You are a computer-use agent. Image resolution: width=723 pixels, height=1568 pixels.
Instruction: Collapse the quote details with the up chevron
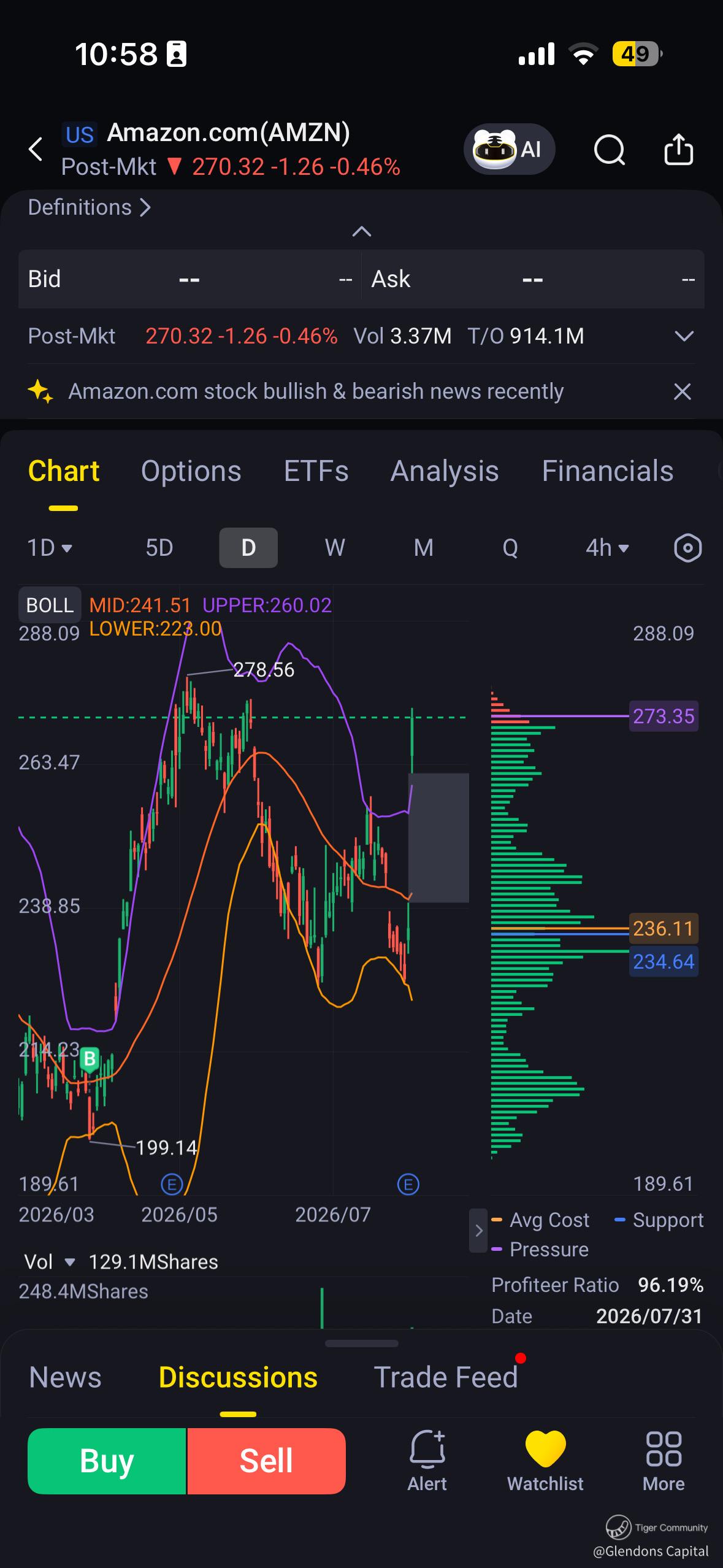click(362, 231)
